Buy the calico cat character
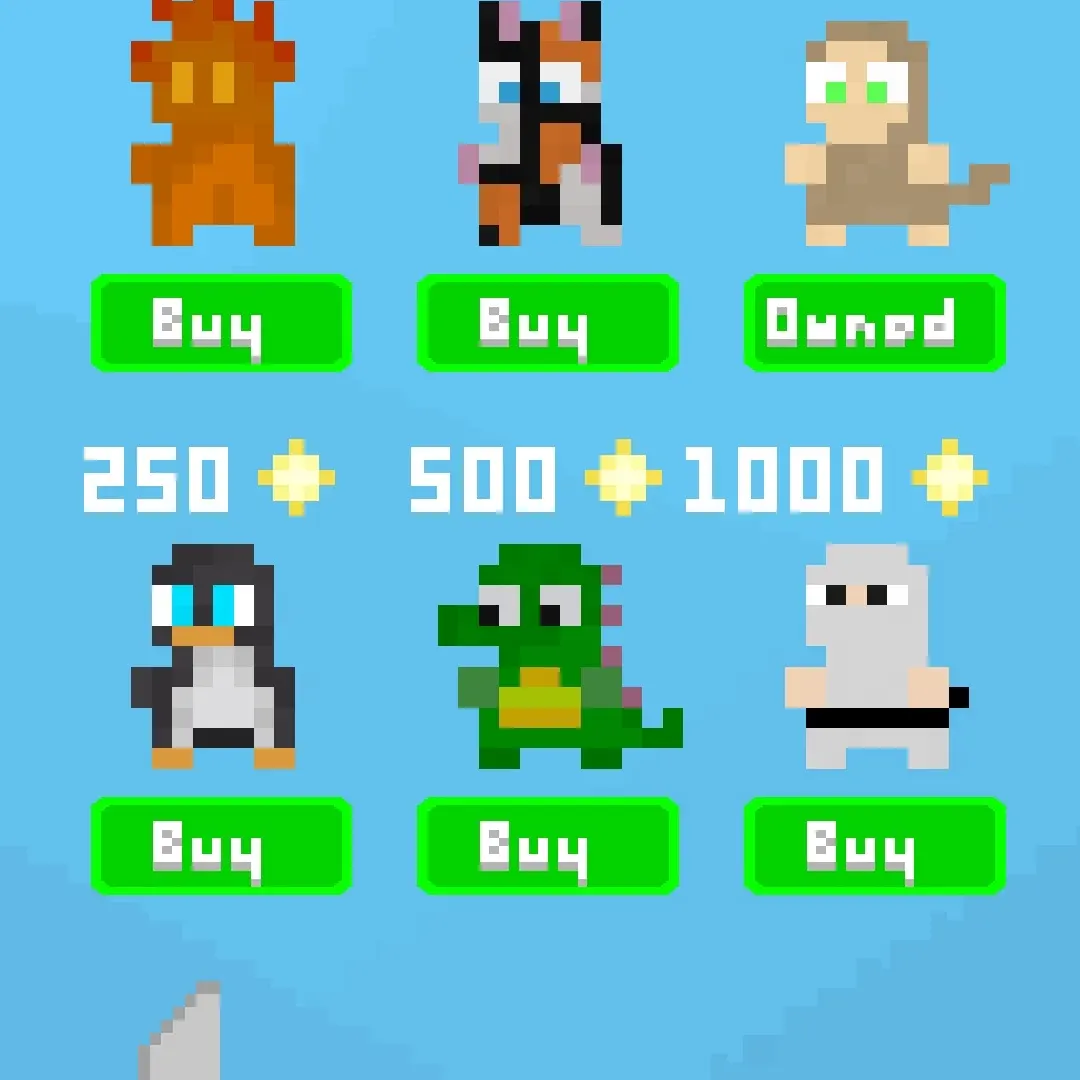1080x1080 pixels. point(547,324)
